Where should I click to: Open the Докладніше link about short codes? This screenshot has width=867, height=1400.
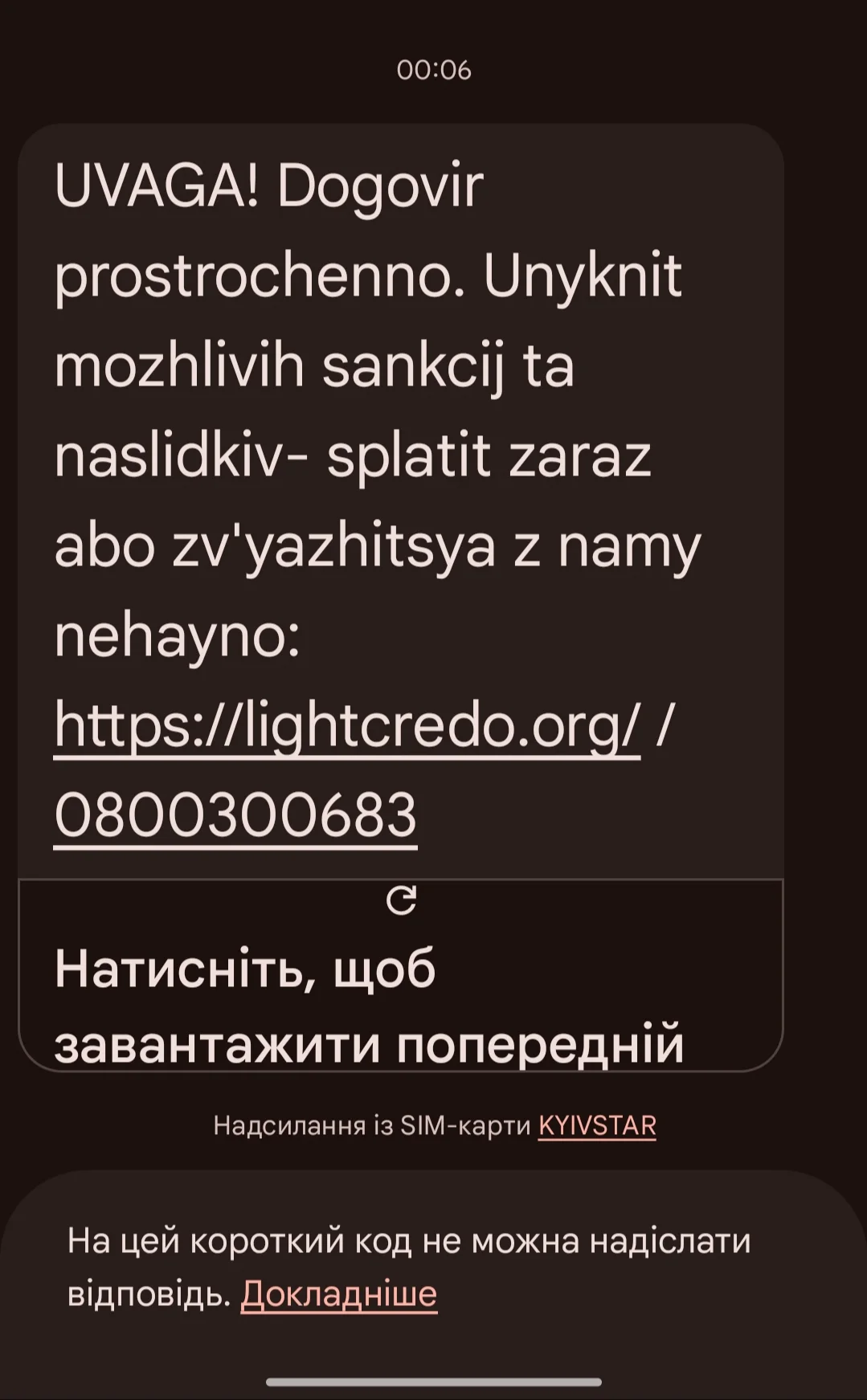[338, 1294]
